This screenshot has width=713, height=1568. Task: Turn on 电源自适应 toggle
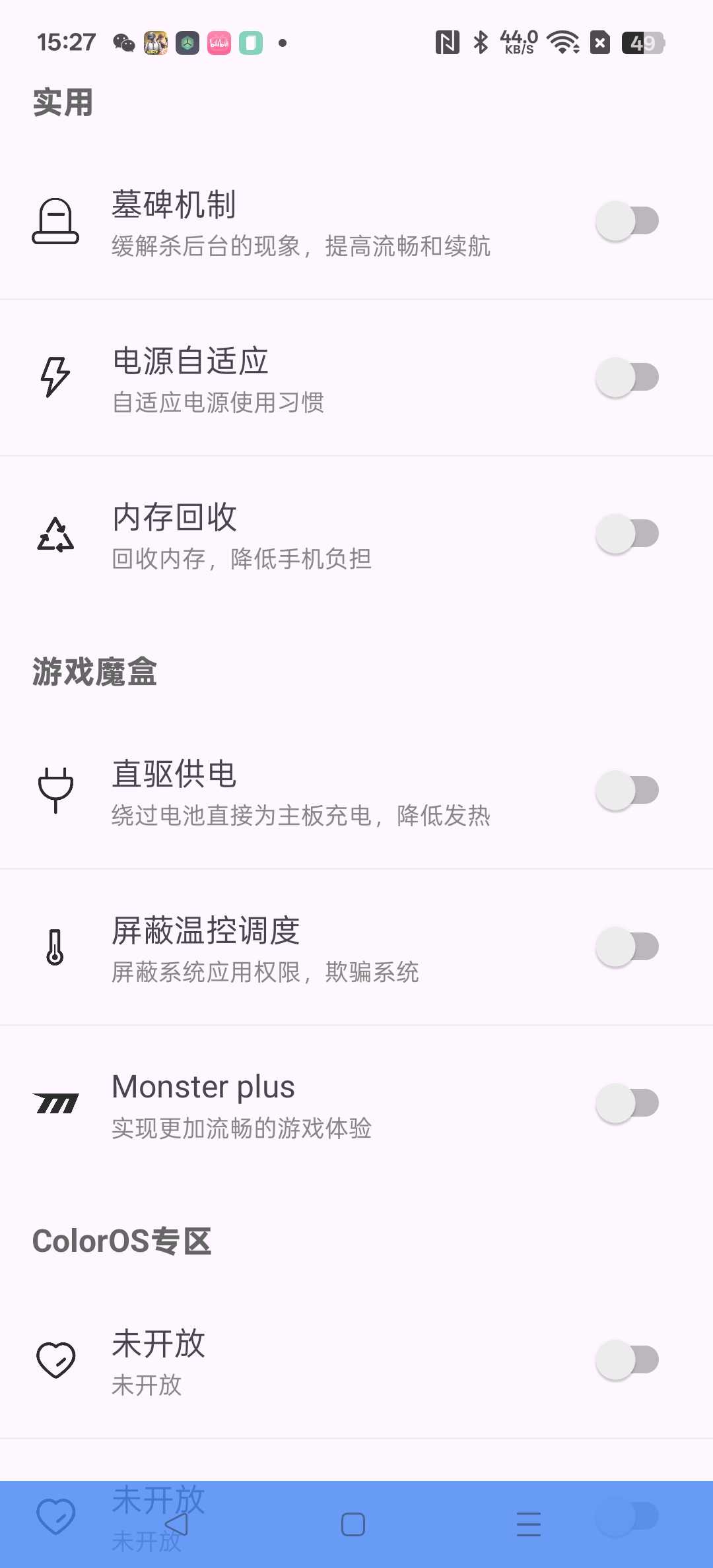(627, 377)
